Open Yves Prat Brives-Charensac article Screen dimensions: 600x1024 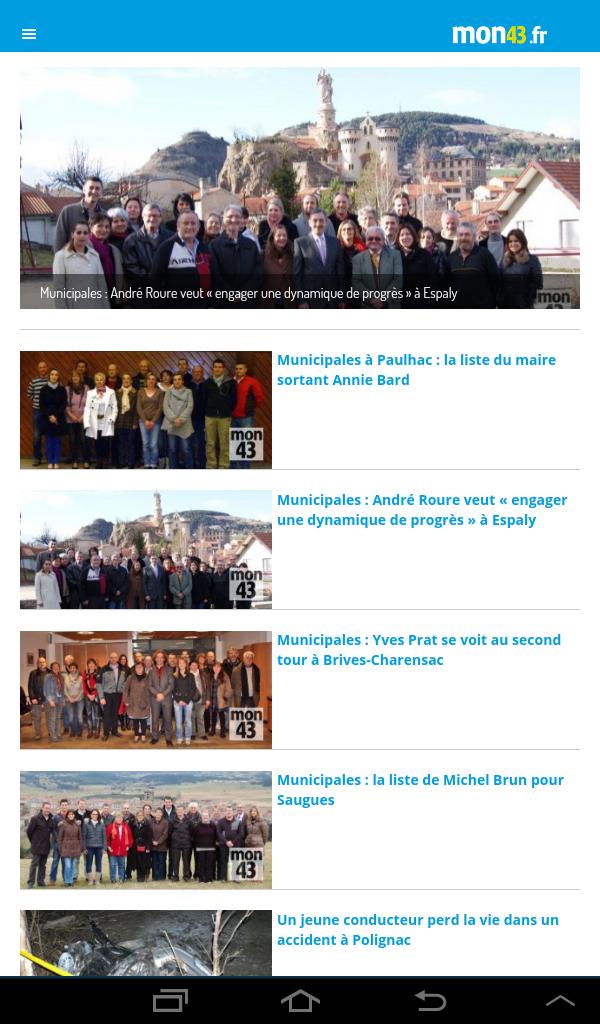tap(418, 650)
